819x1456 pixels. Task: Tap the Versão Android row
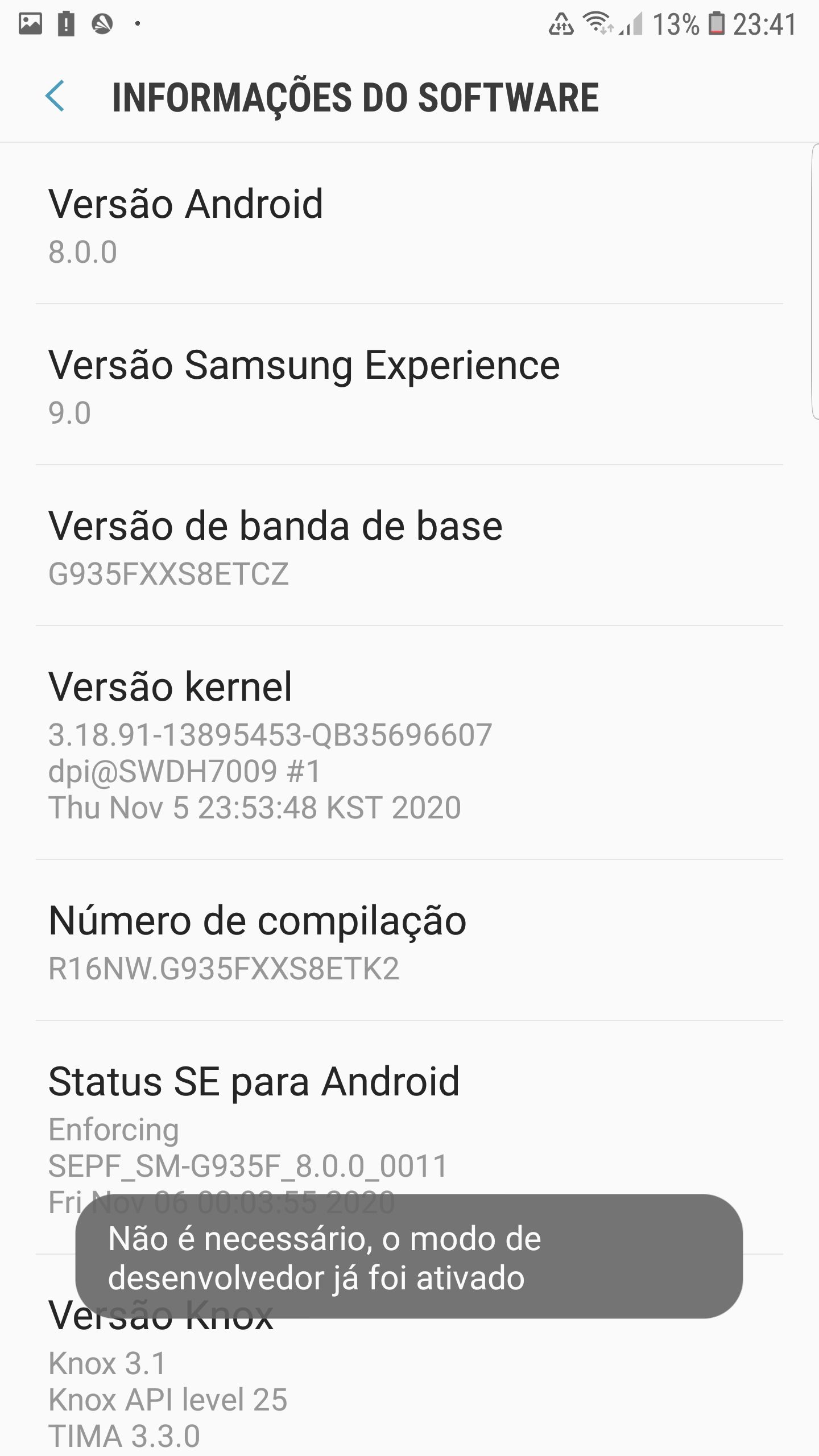(409, 225)
